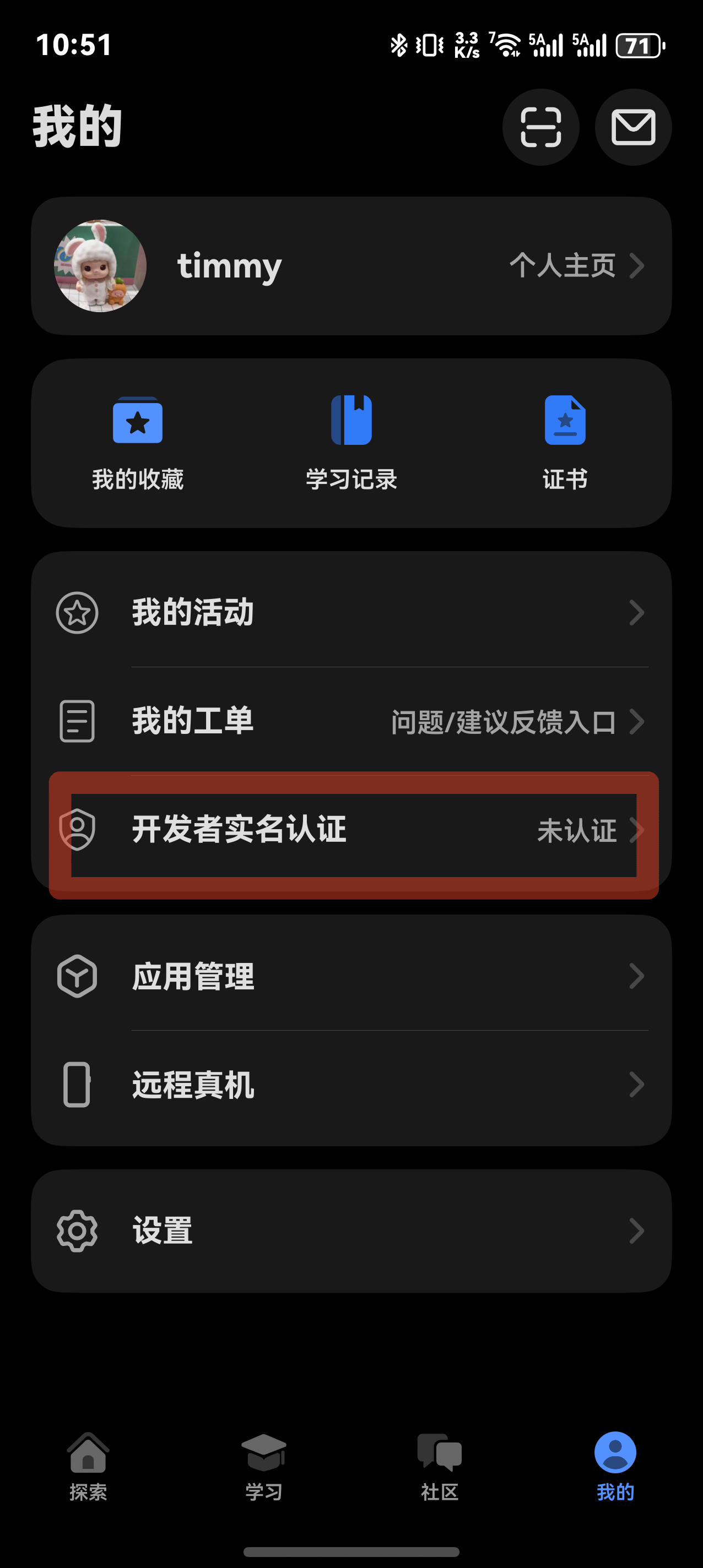Viewport: 703px width, 1568px height.
Task: Open 开发者实名认证 via its arrow
Action: [636, 830]
